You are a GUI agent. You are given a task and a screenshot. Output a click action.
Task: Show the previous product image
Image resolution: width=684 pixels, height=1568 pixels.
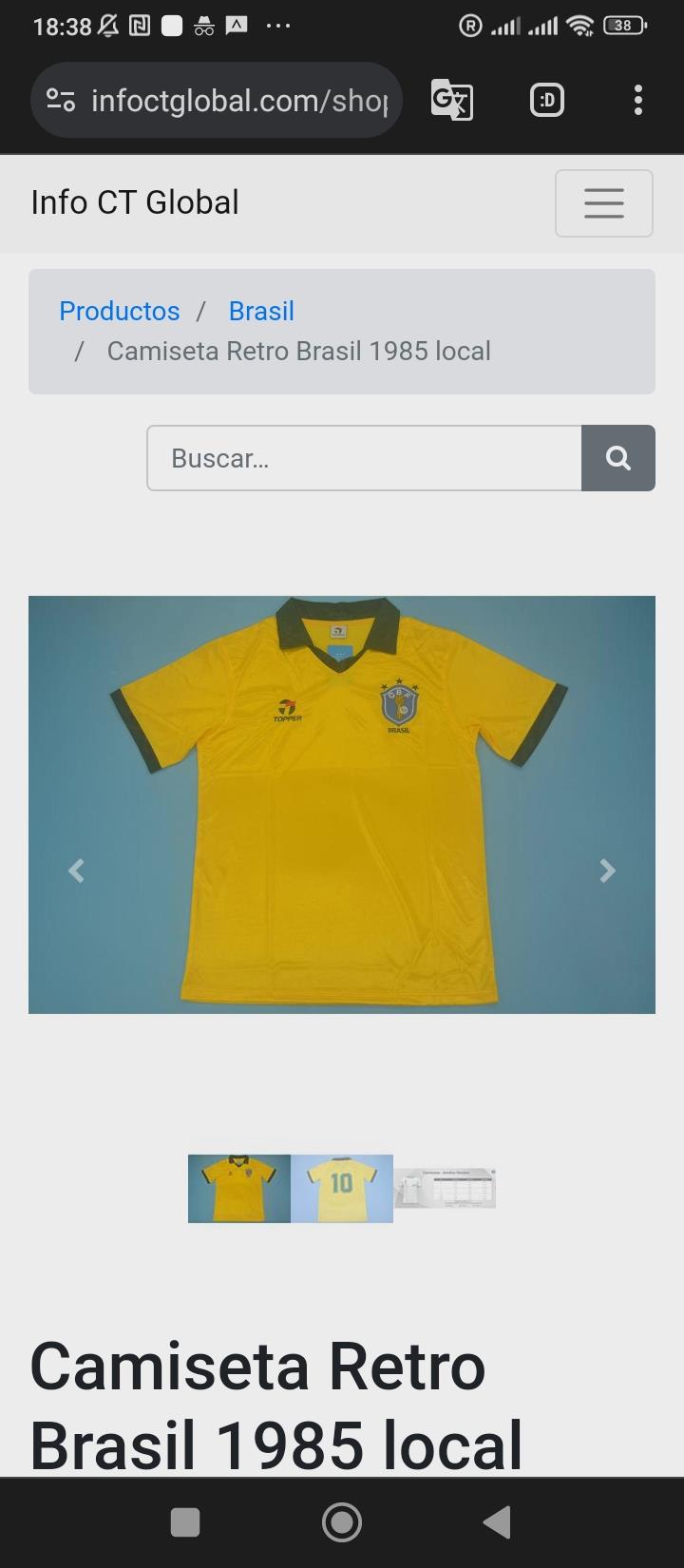(76, 870)
